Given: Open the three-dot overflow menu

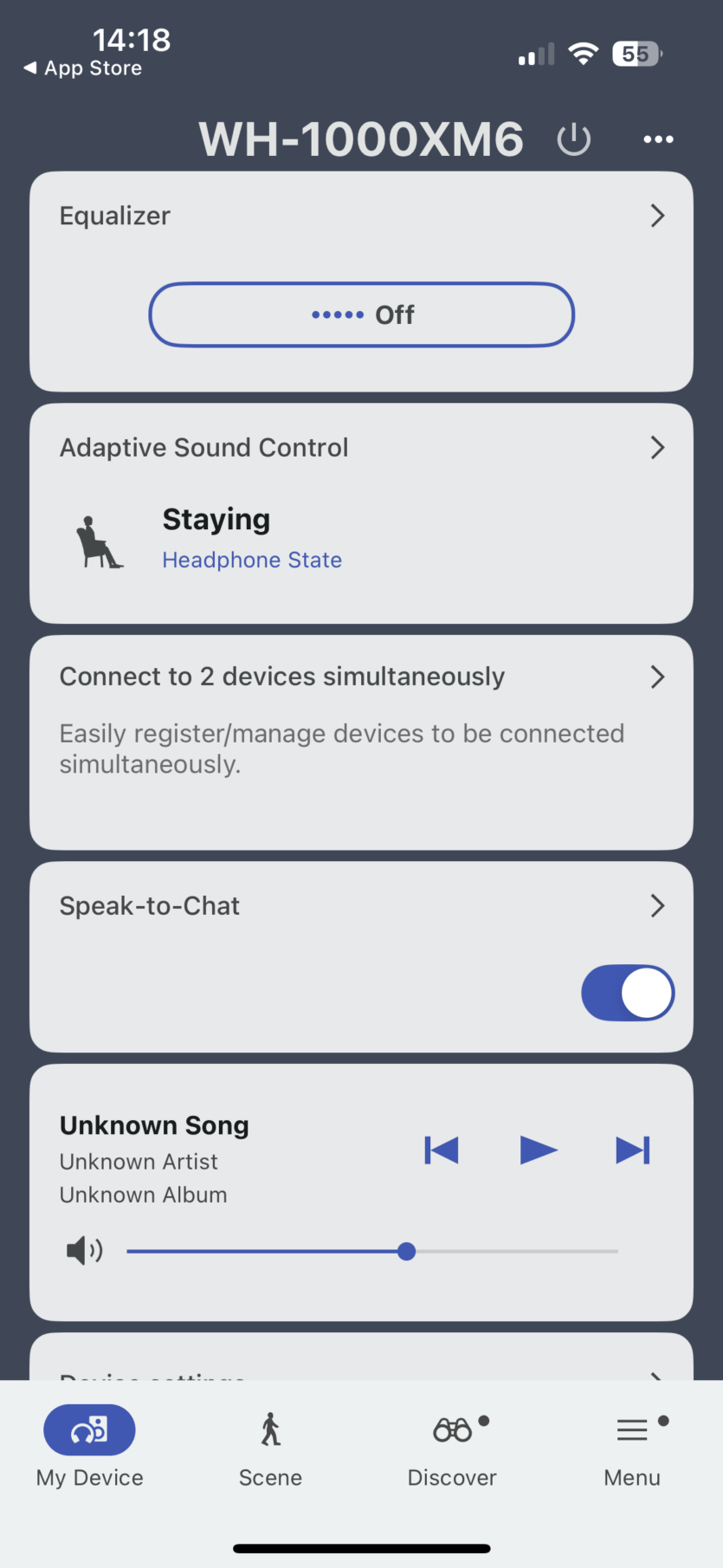Looking at the screenshot, I should pyautogui.click(x=658, y=139).
